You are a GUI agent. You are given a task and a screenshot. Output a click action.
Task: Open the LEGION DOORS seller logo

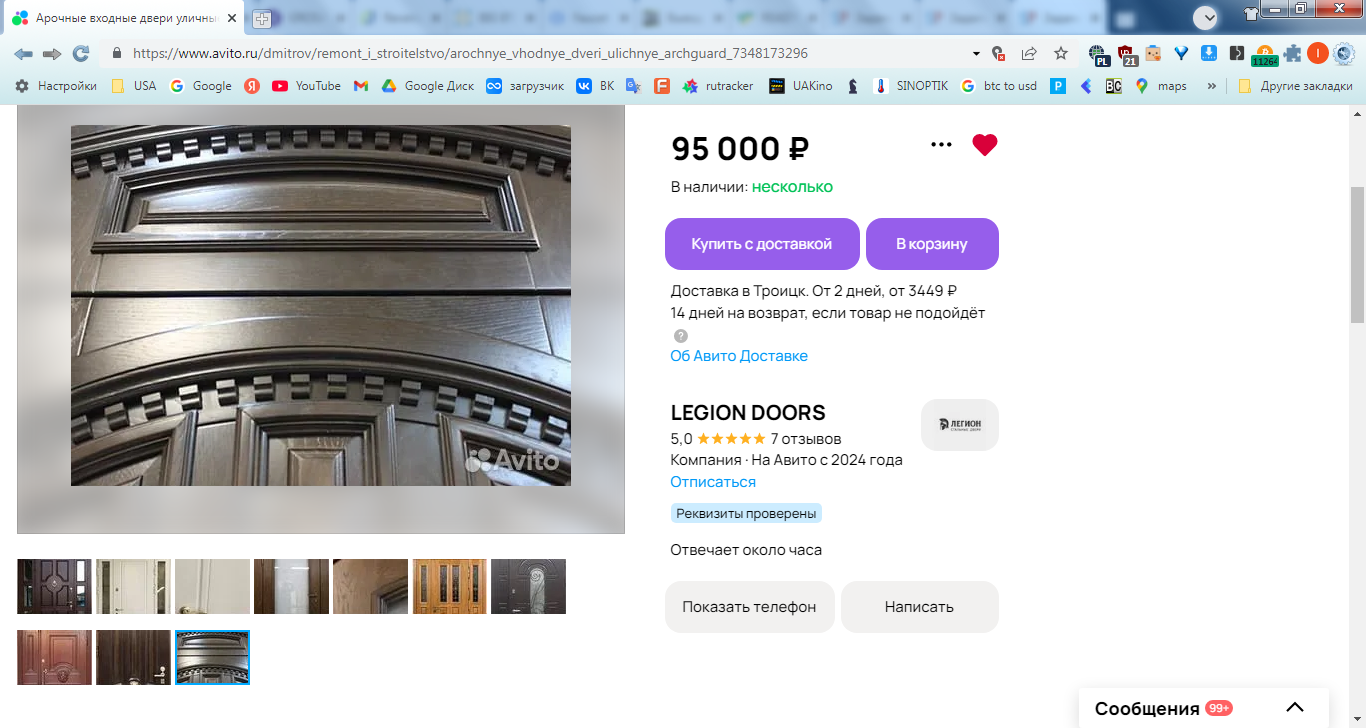[959, 425]
